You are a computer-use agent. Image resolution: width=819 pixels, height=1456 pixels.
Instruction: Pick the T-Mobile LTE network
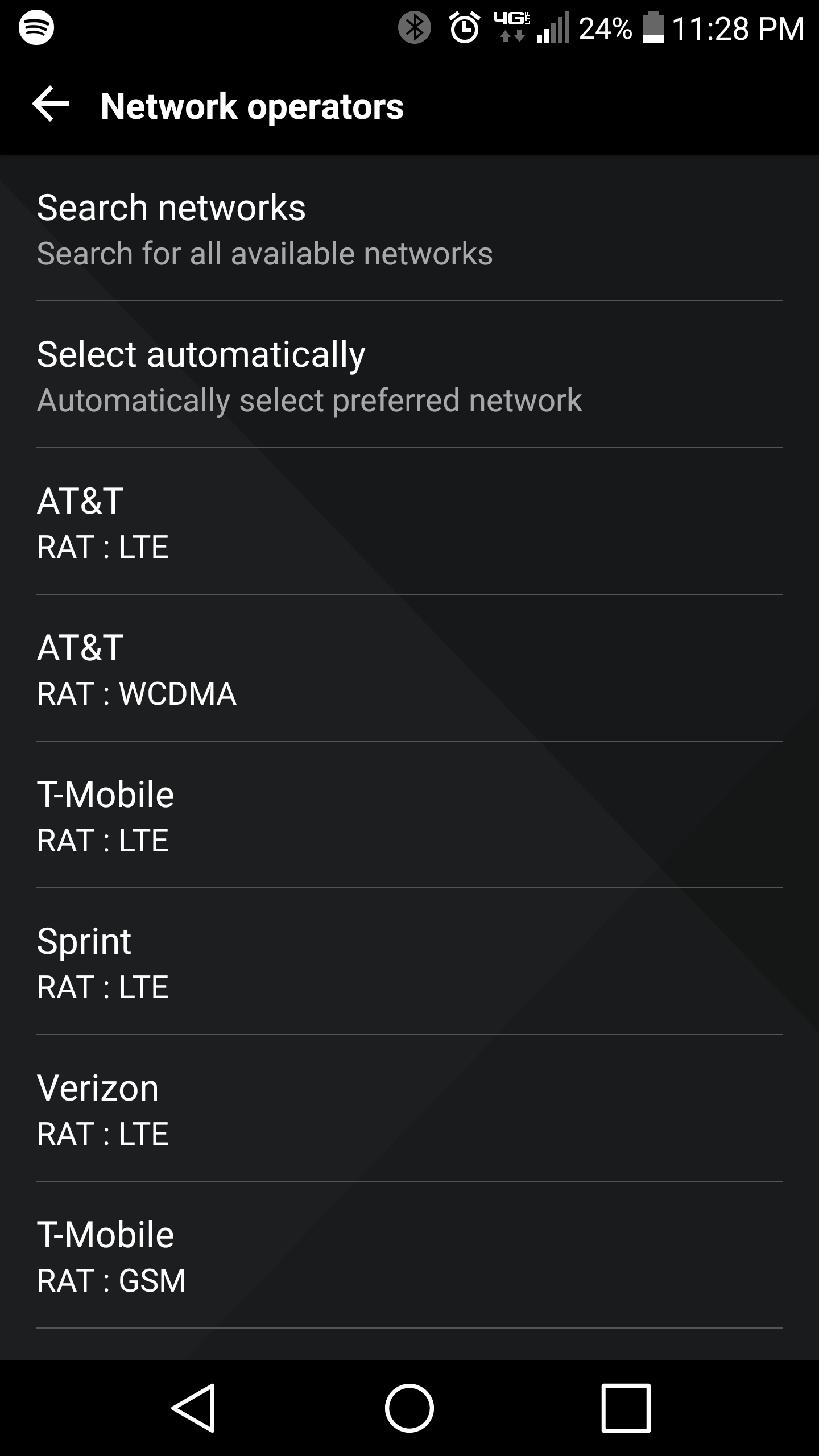[409, 816]
